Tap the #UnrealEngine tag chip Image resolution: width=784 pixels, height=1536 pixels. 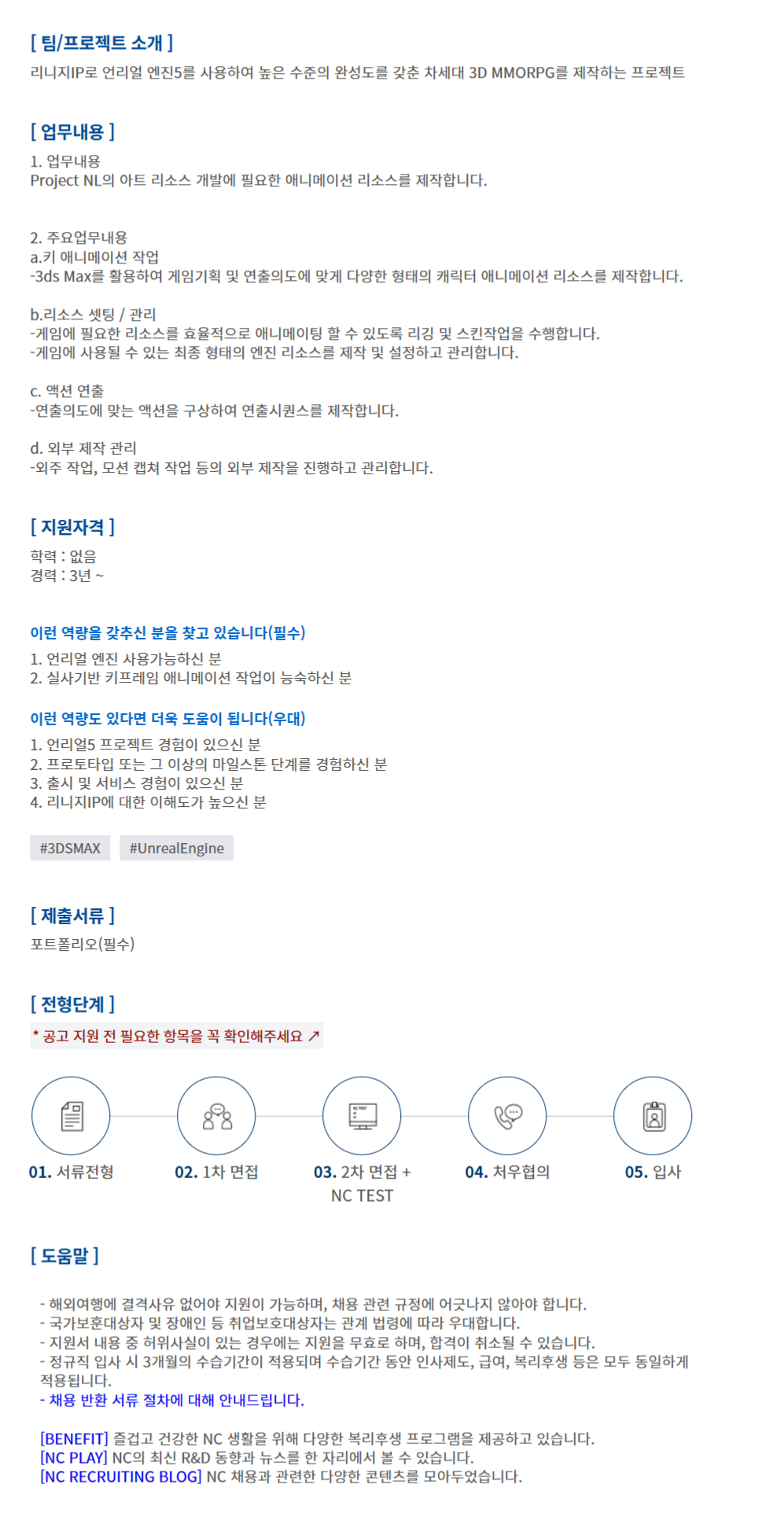176,848
